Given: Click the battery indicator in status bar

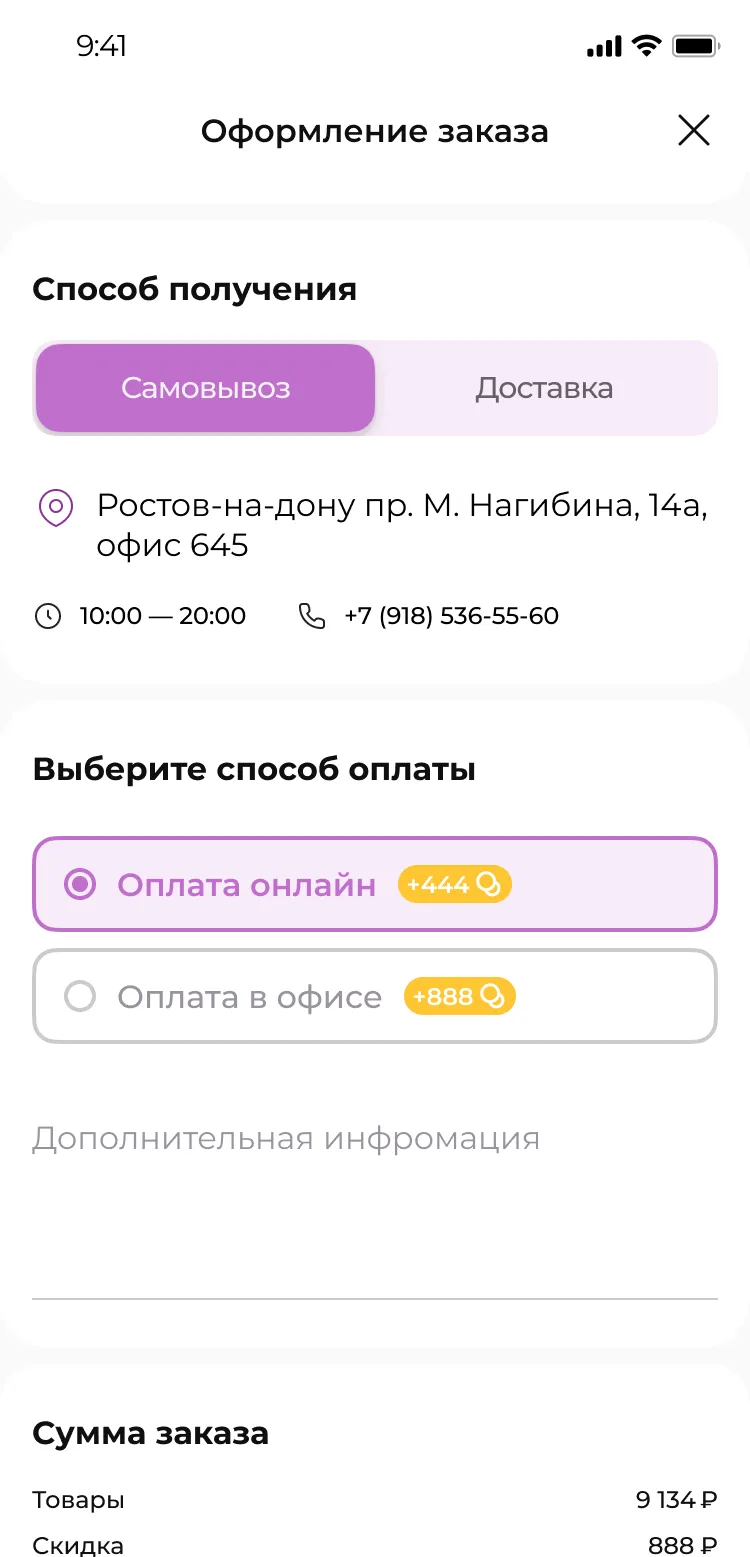Looking at the screenshot, I should coord(696,45).
